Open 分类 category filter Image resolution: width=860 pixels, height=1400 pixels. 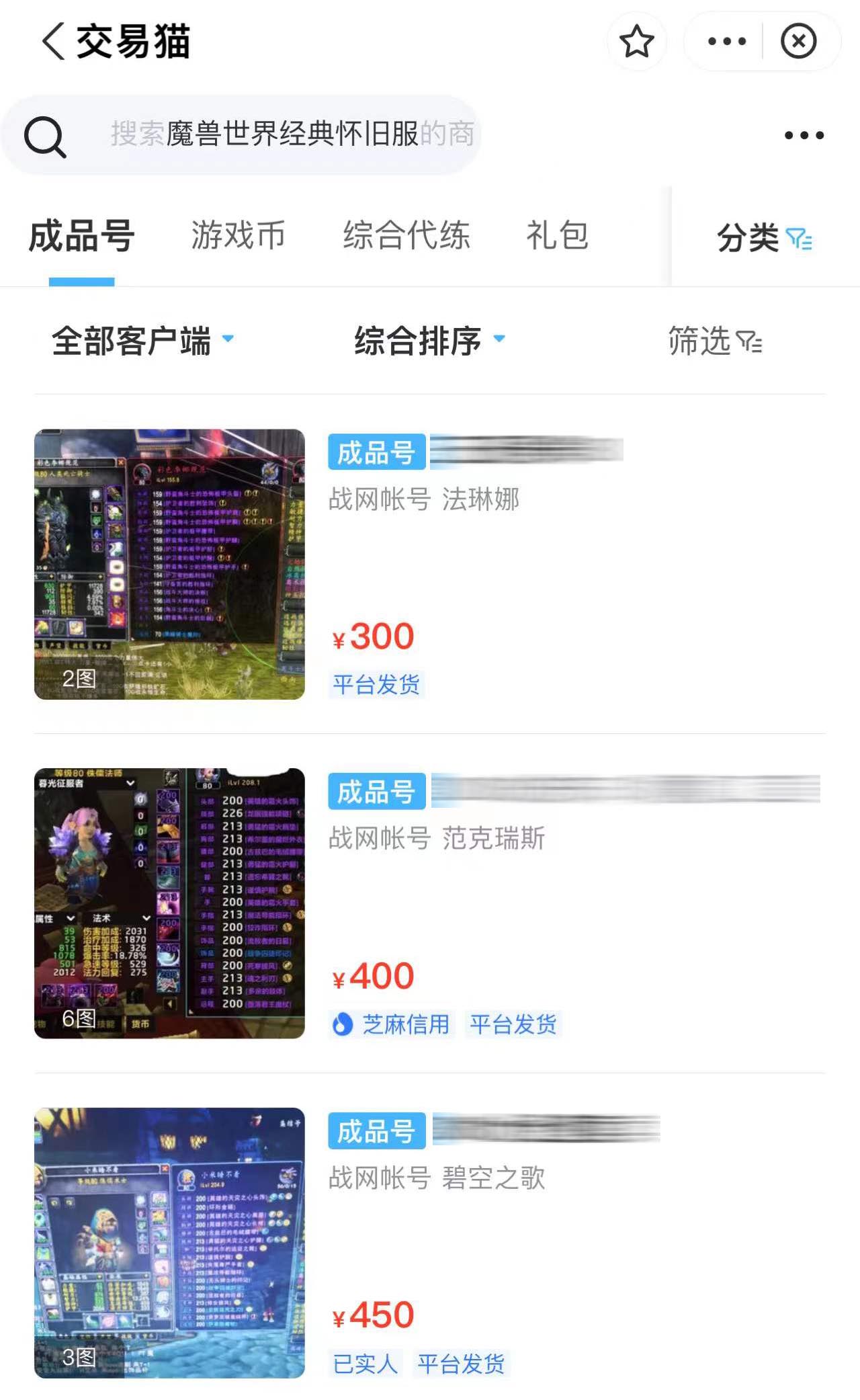point(764,238)
